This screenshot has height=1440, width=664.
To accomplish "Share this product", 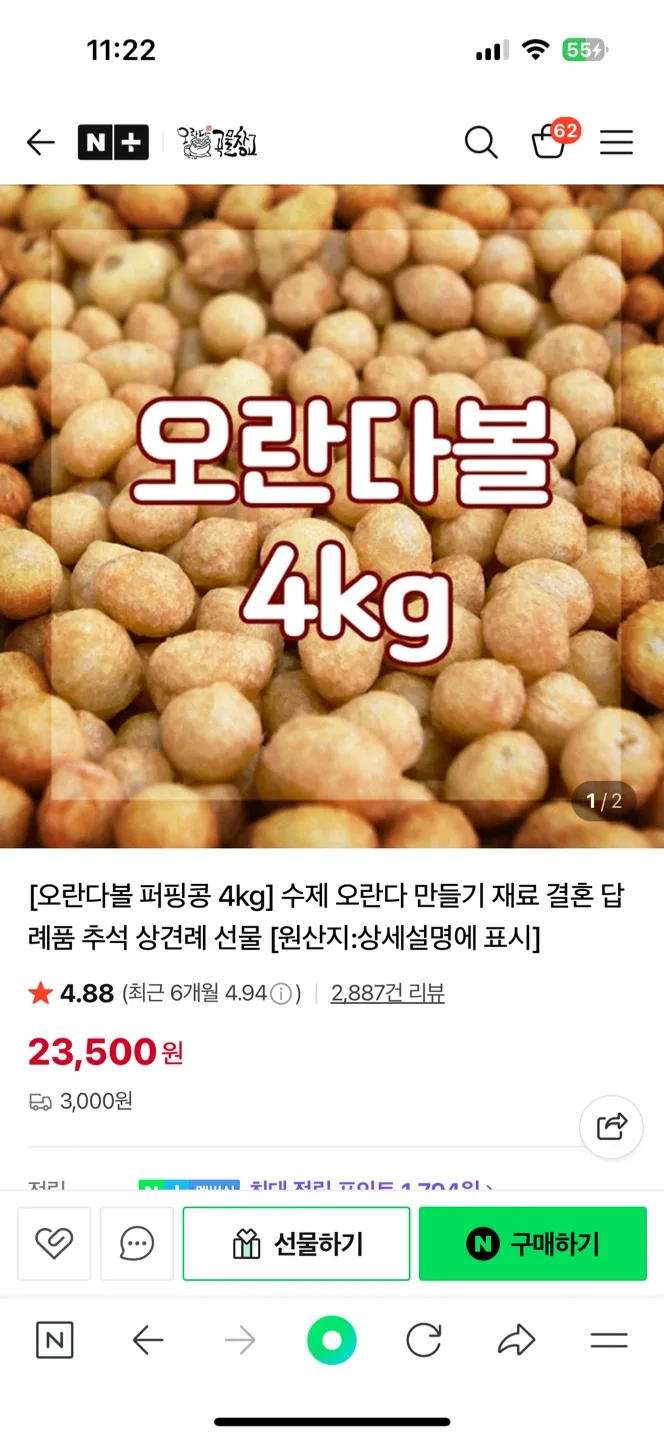I will [611, 1127].
